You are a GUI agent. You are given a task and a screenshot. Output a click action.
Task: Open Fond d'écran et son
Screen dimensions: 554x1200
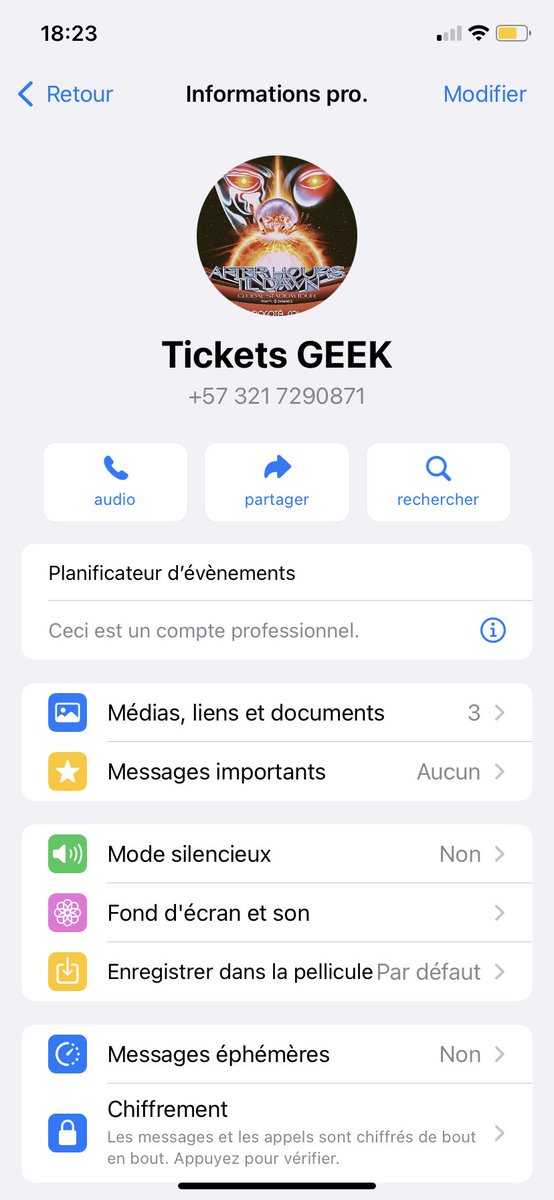tap(277, 913)
